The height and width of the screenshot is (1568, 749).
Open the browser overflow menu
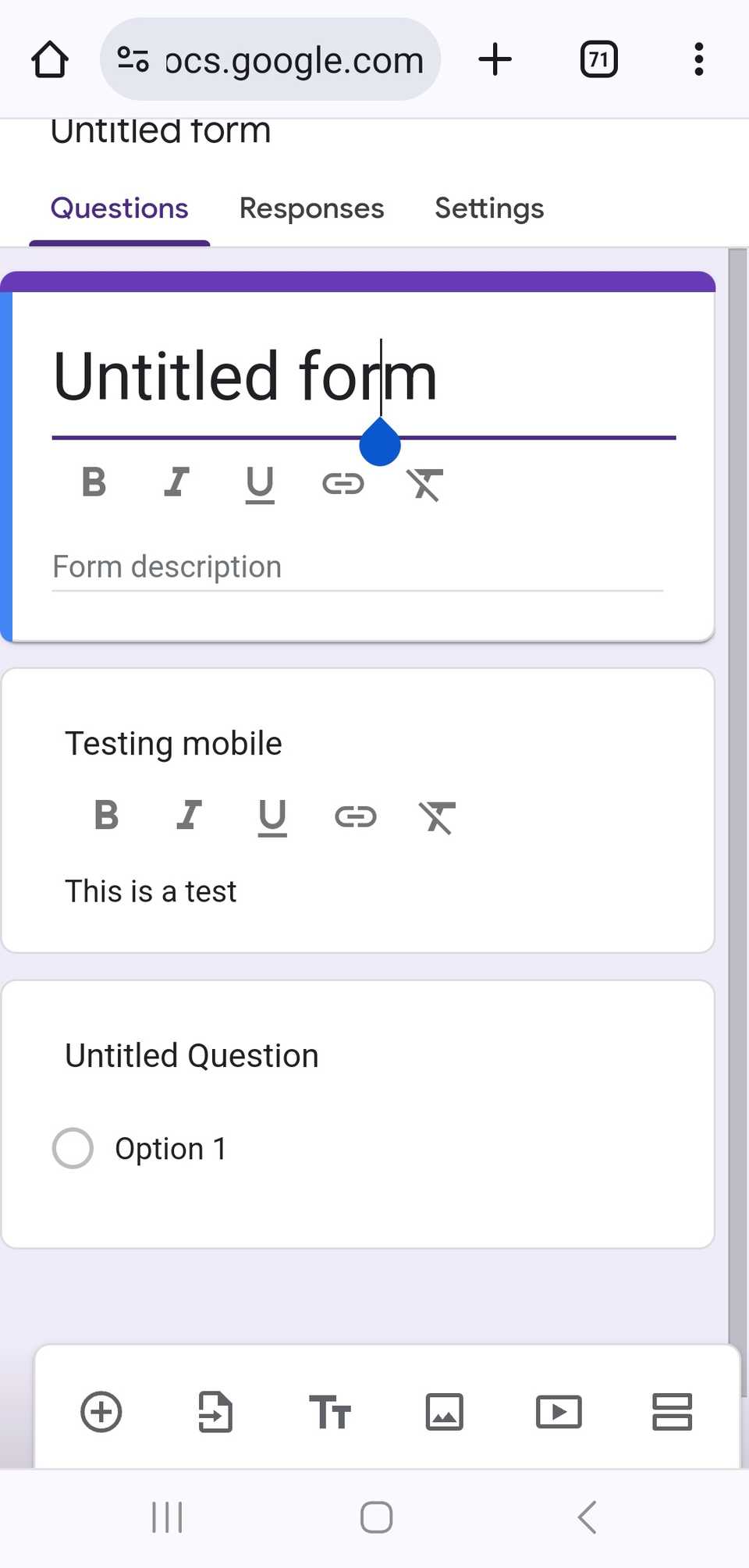698,59
